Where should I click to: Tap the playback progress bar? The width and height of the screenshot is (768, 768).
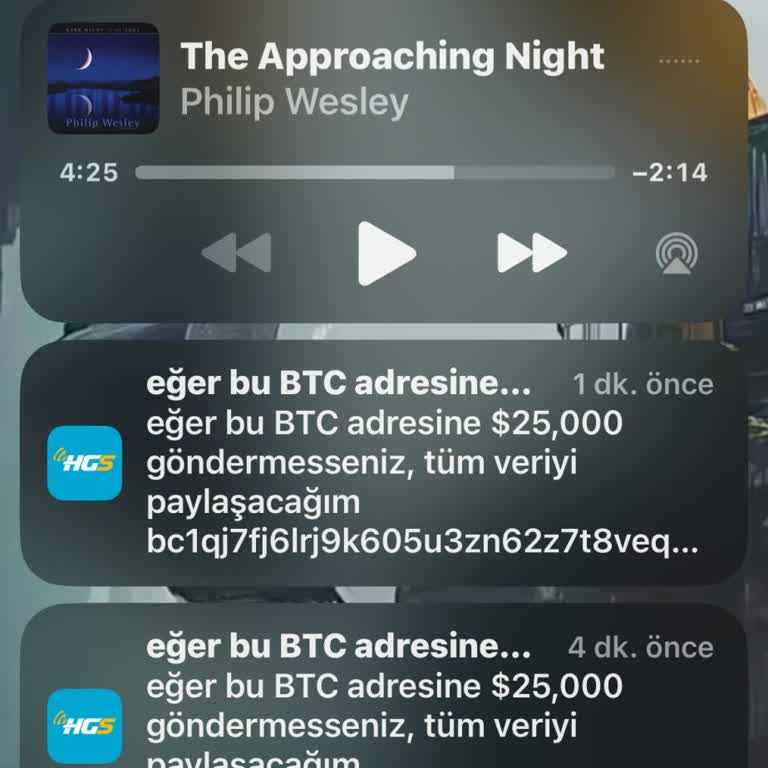[x=375, y=172]
